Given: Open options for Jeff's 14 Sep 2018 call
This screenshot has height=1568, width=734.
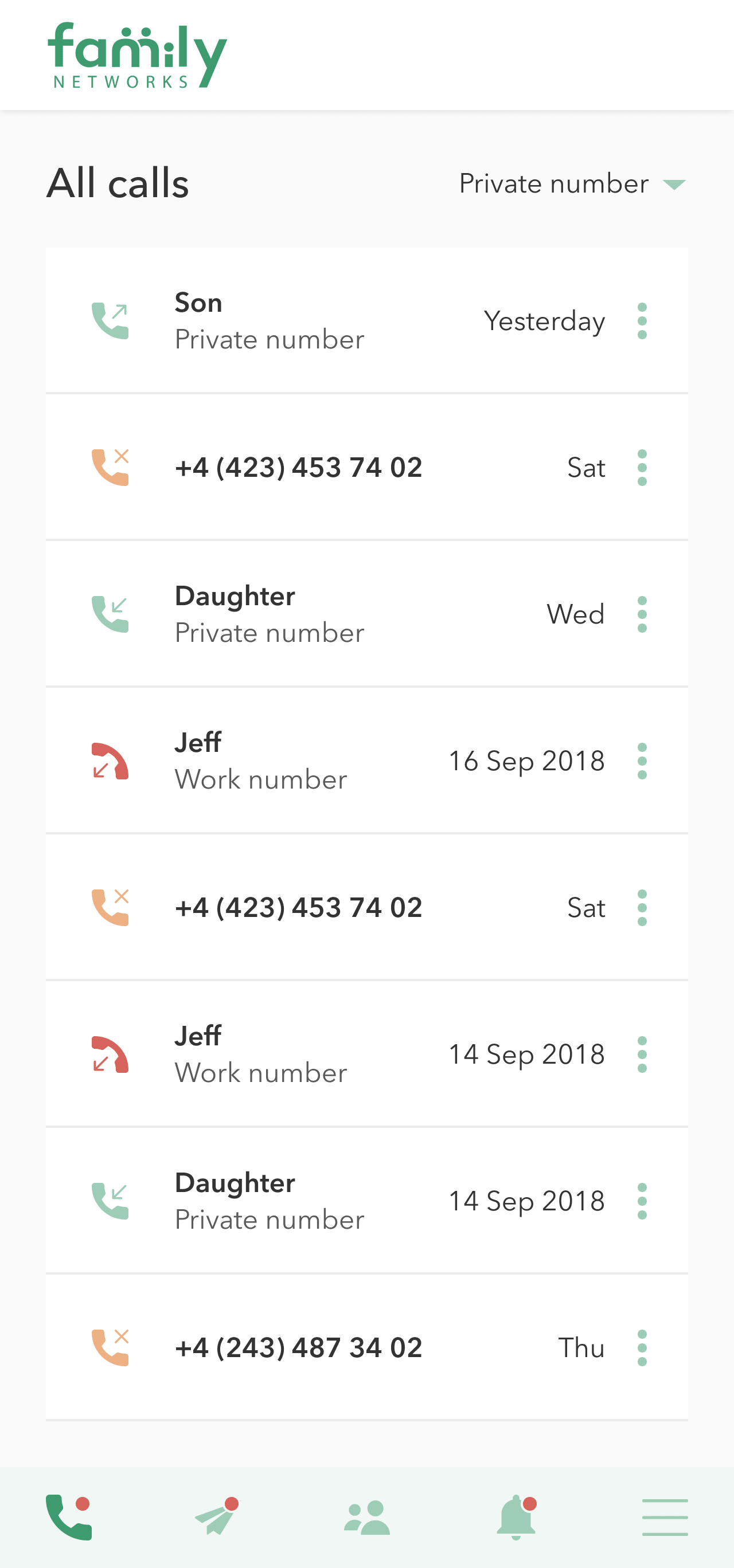Looking at the screenshot, I should pyautogui.click(x=642, y=1055).
